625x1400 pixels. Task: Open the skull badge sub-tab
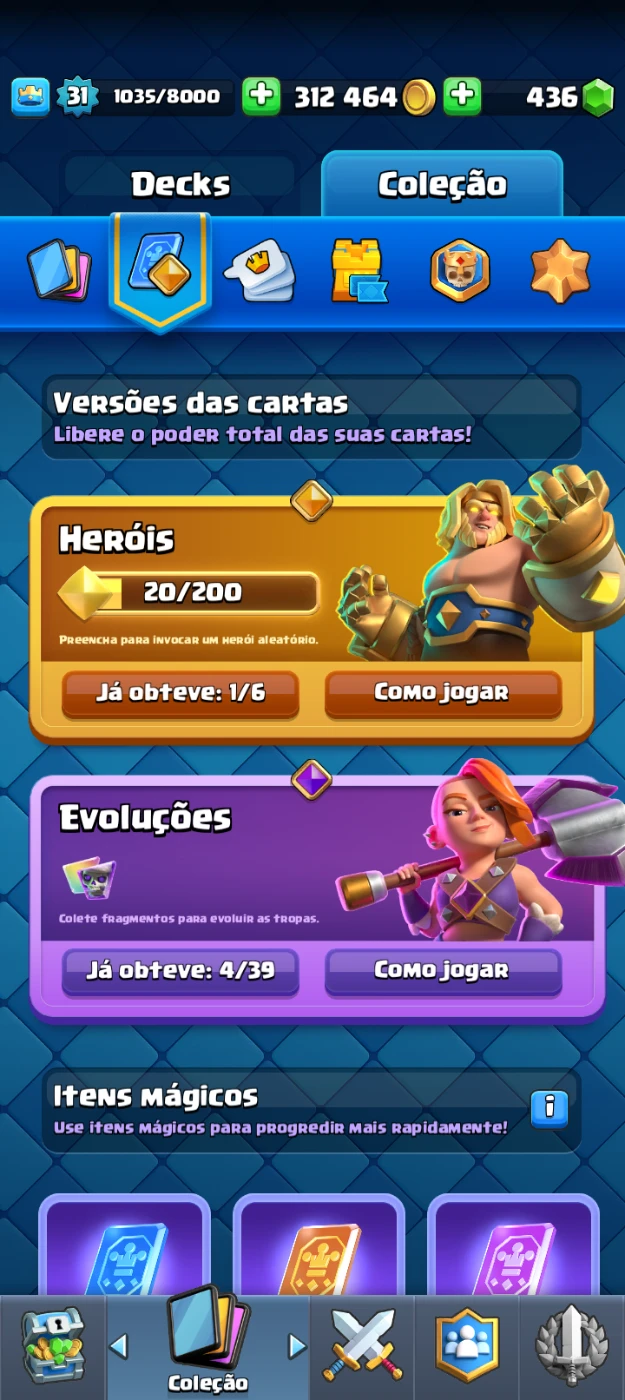460,270
